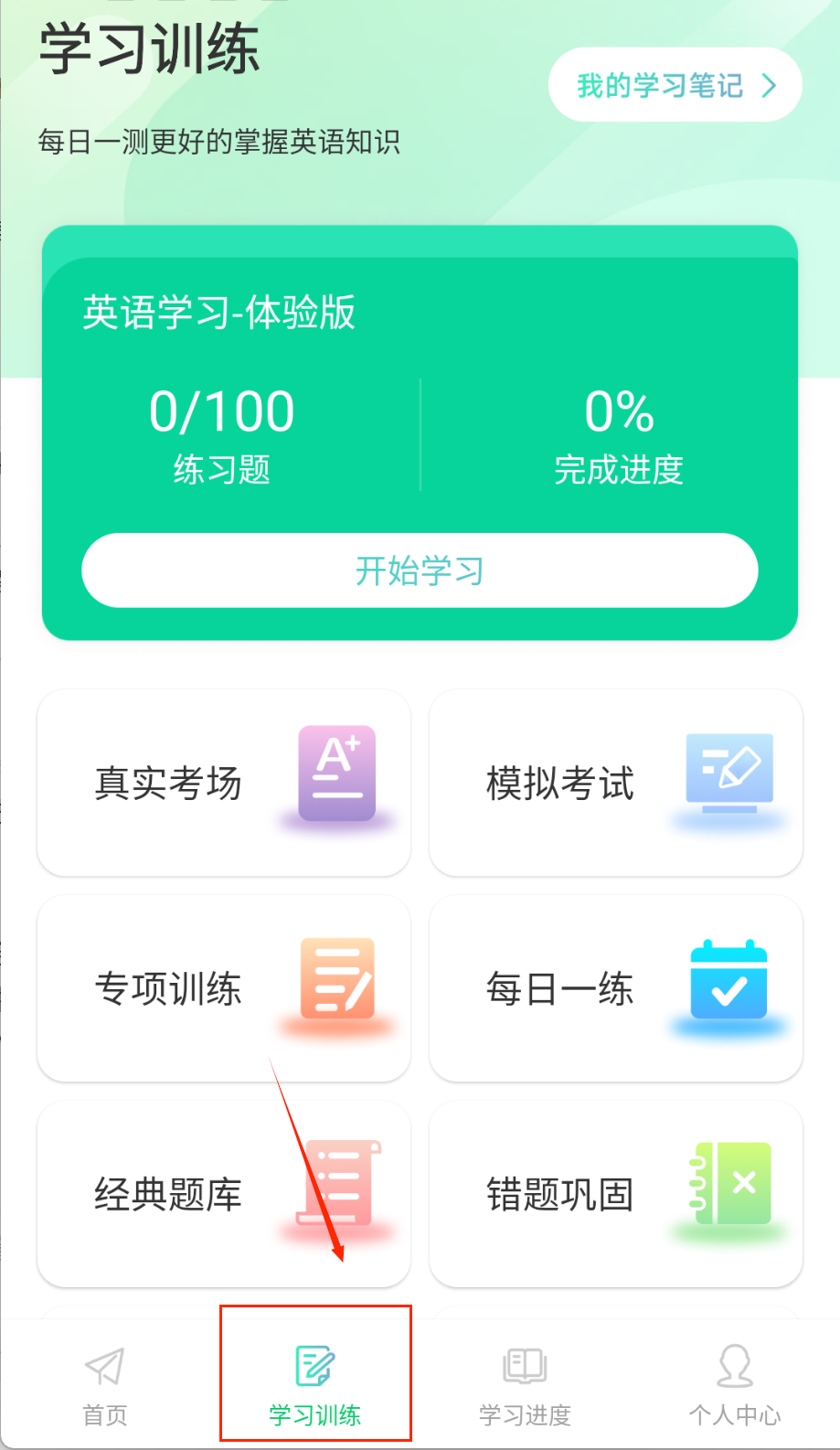Open the 模拟考试 card

[615, 783]
